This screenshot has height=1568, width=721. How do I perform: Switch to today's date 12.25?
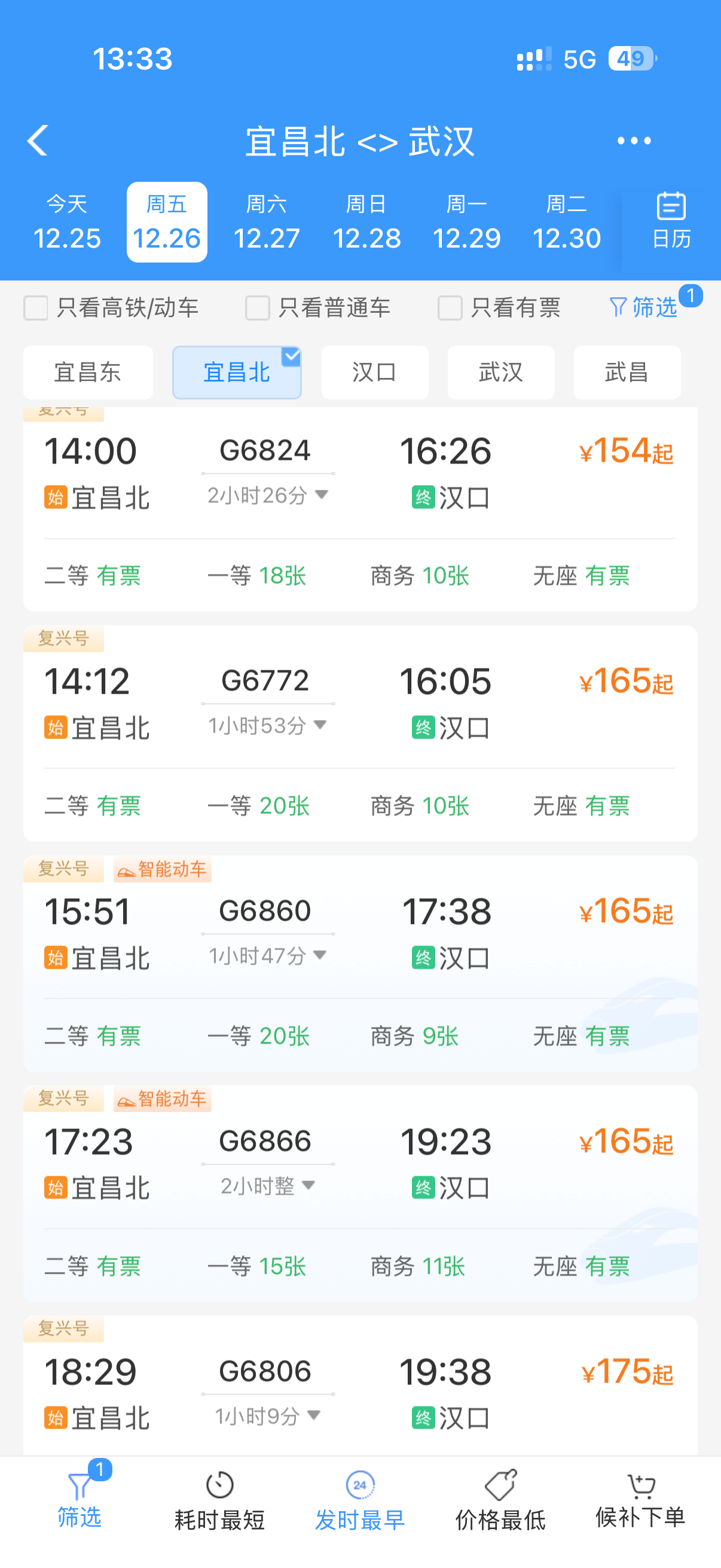point(67,222)
